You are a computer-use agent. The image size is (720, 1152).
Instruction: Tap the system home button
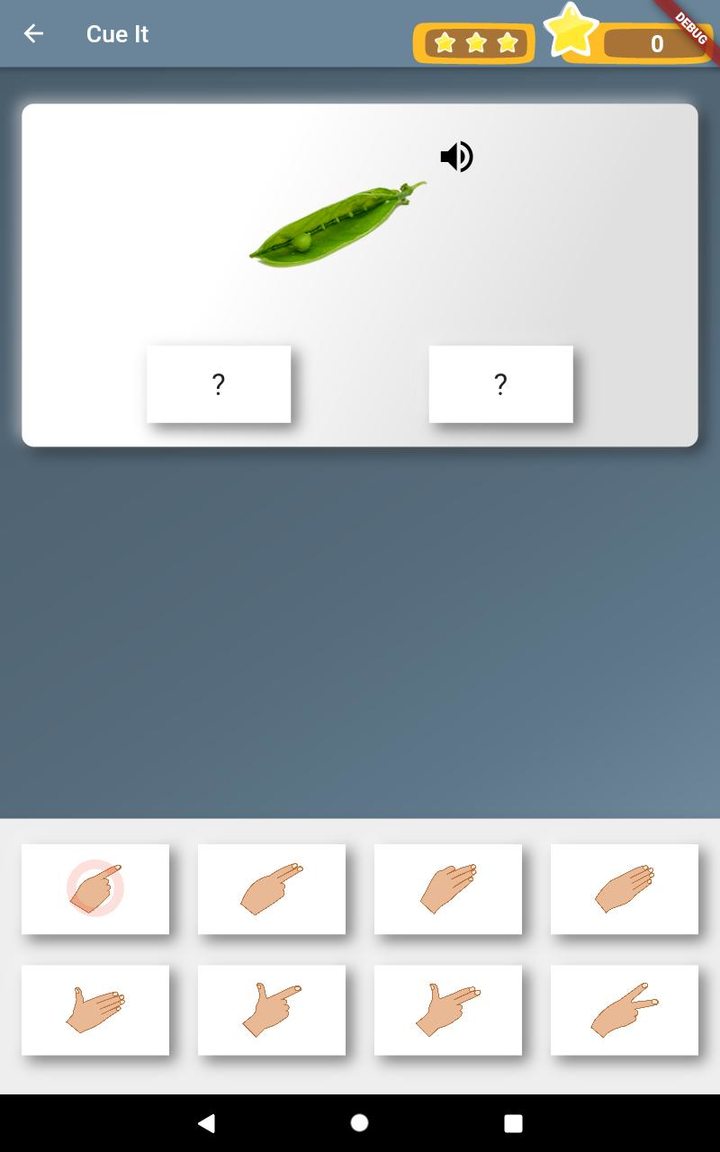[x=360, y=1123]
